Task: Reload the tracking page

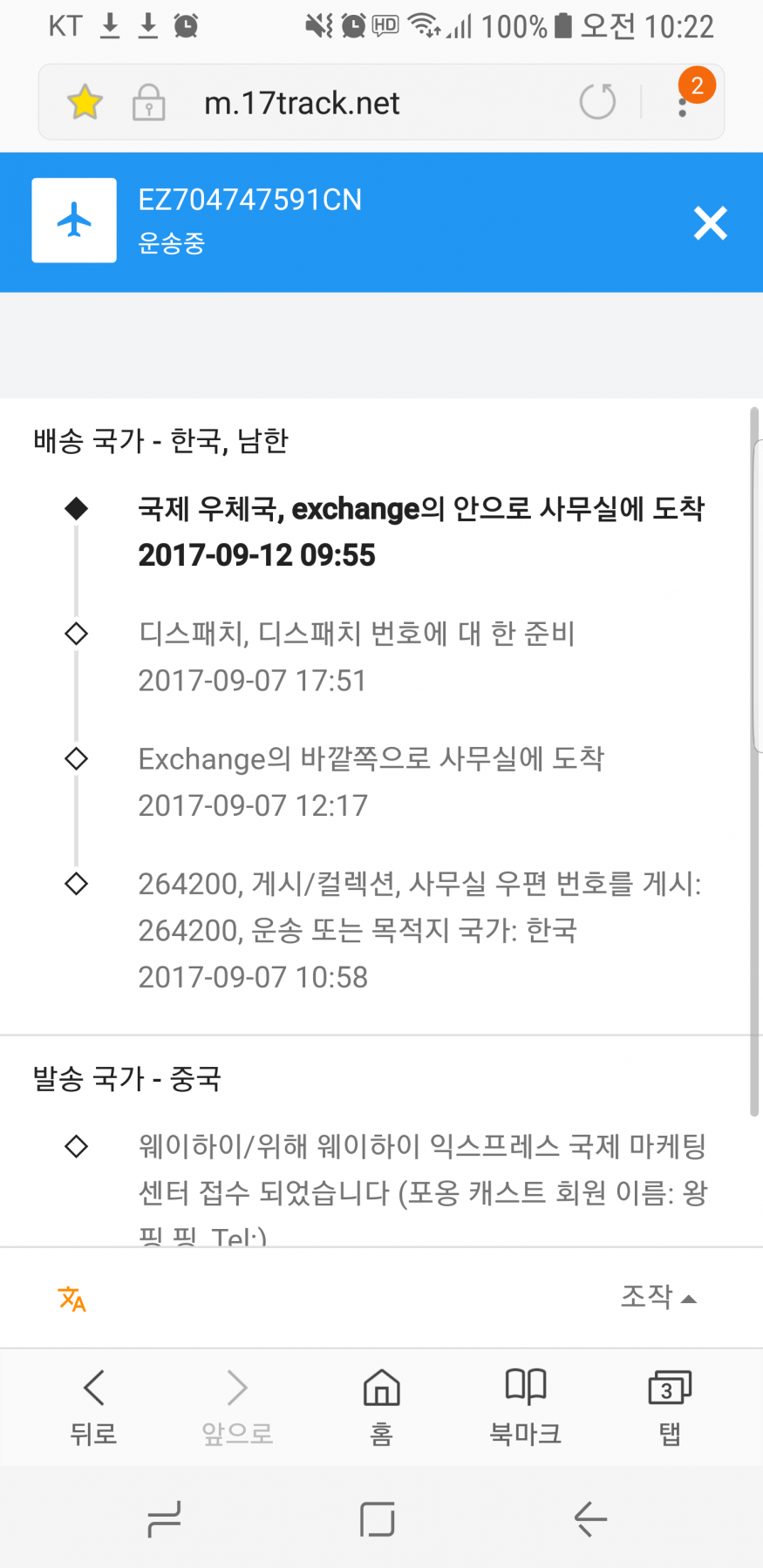Action: tap(597, 102)
